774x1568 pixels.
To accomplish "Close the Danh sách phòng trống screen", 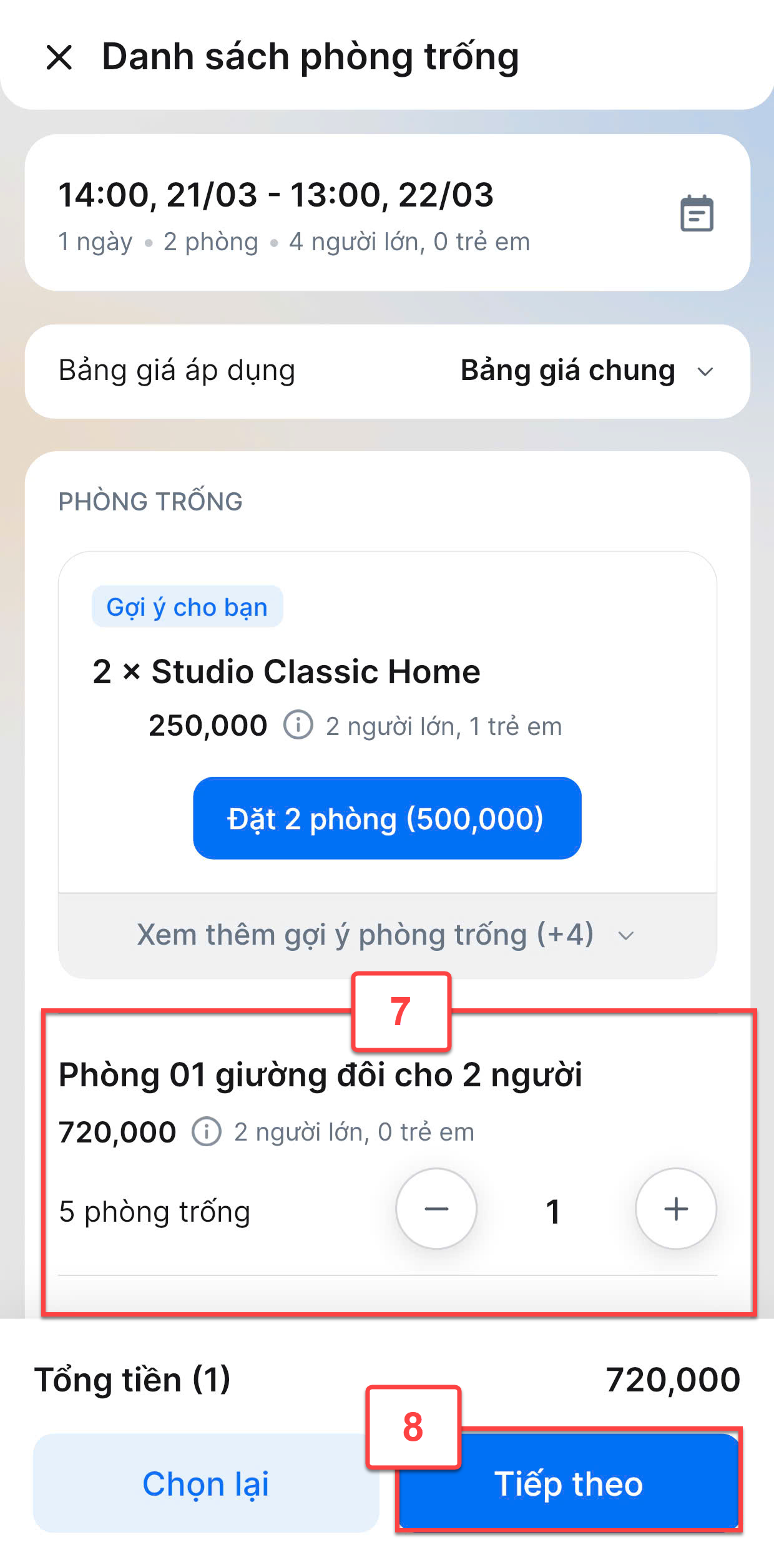I will point(59,57).
